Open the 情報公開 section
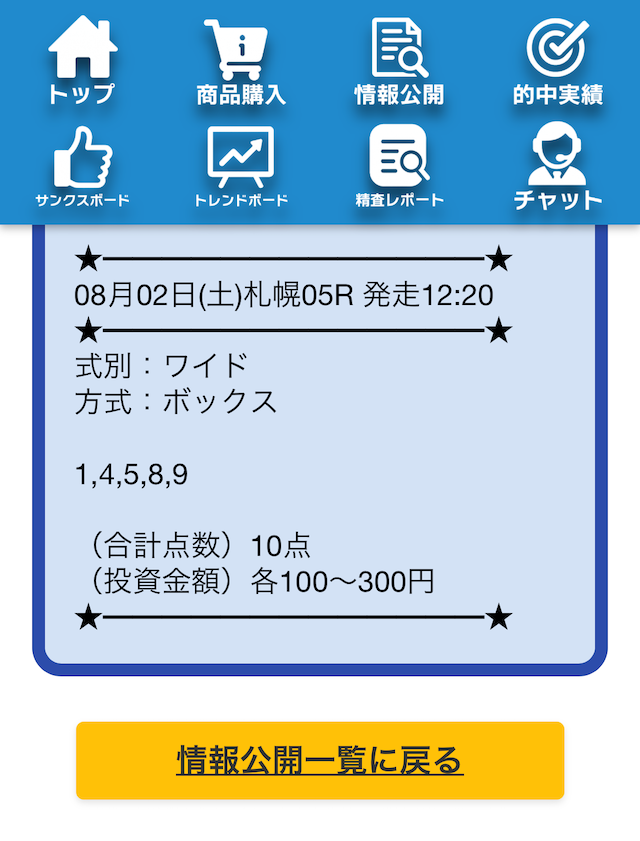 pyautogui.click(x=399, y=62)
